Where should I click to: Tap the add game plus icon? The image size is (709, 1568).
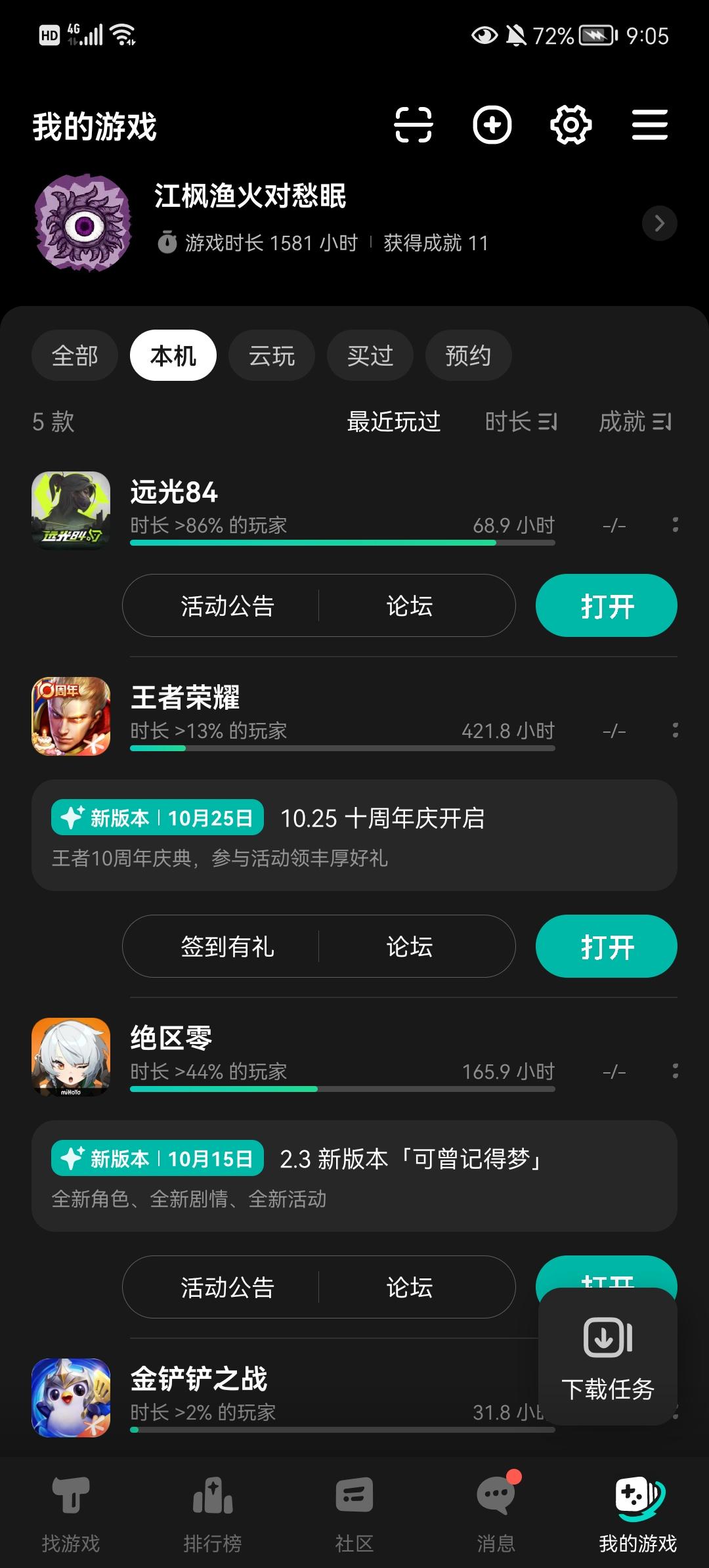pyautogui.click(x=492, y=125)
